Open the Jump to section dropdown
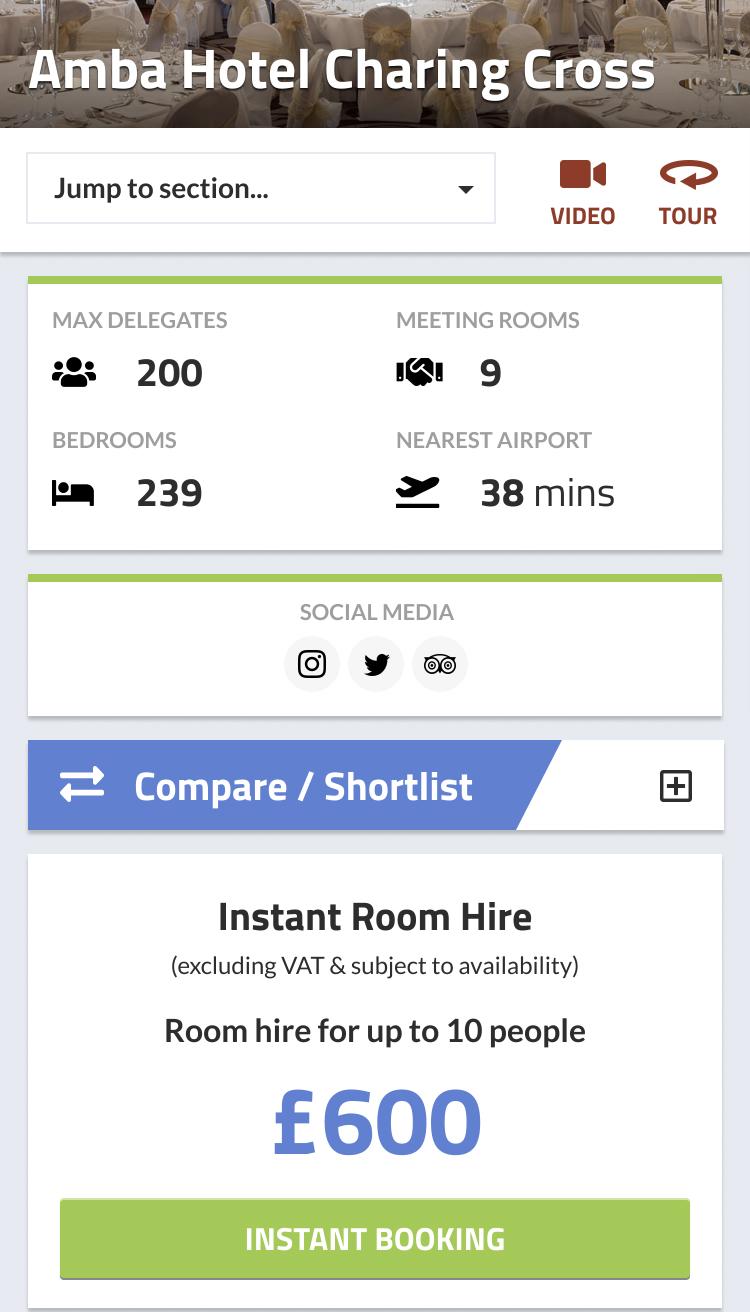 pos(261,188)
